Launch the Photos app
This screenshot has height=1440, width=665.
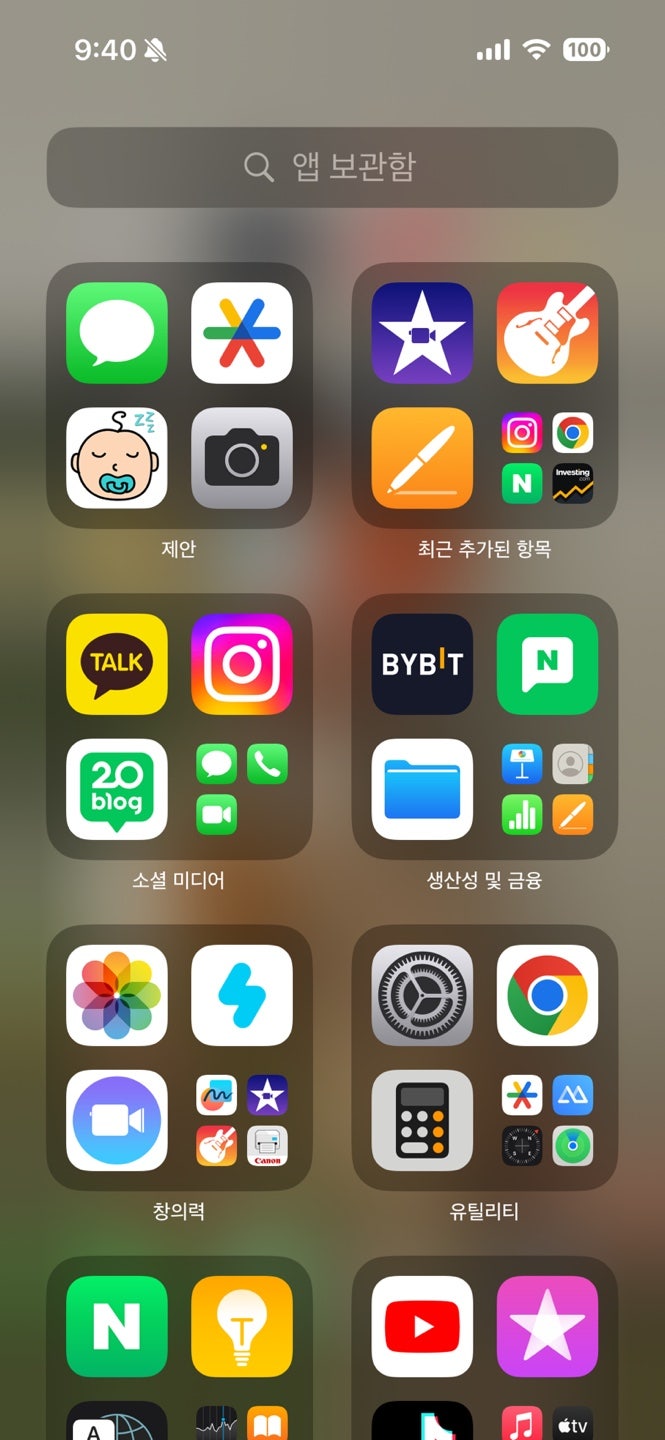117,995
